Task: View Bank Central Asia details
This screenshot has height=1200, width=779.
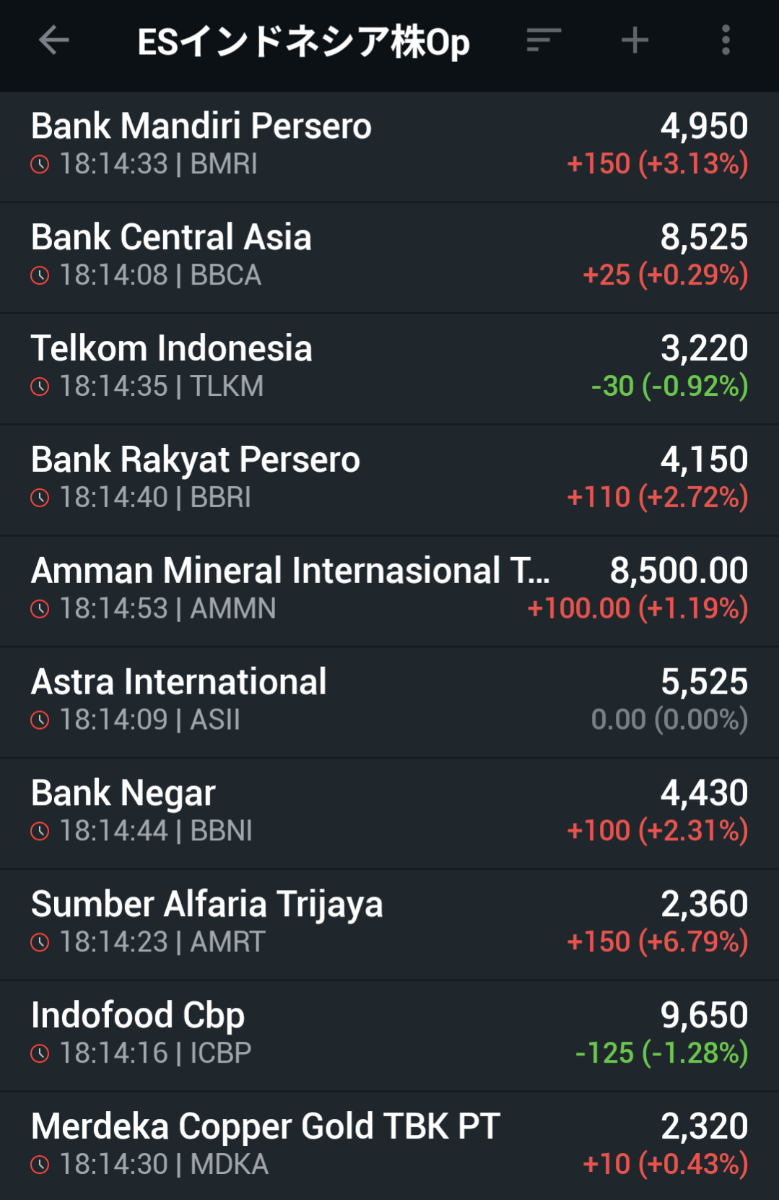Action: point(389,257)
